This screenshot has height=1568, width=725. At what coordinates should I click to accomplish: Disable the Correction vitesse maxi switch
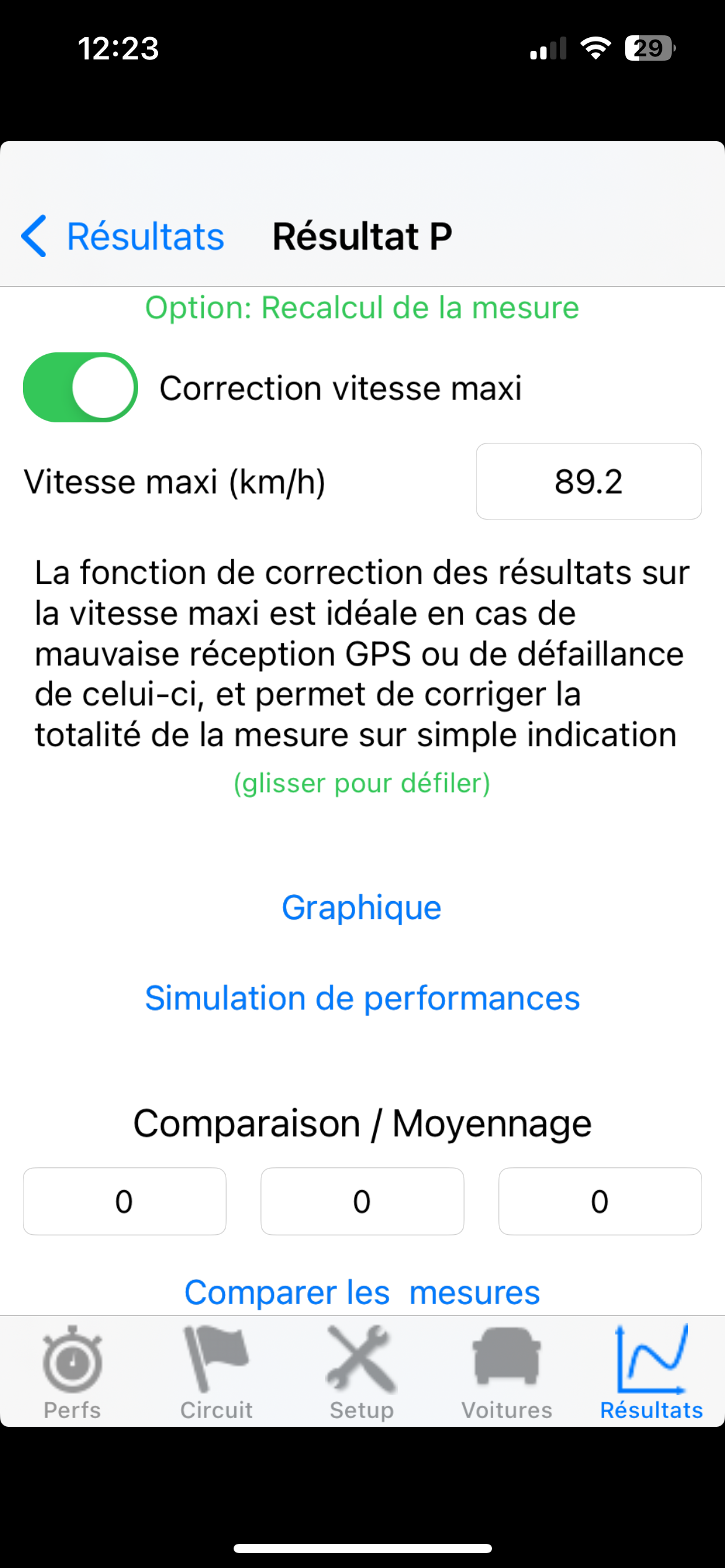81,388
